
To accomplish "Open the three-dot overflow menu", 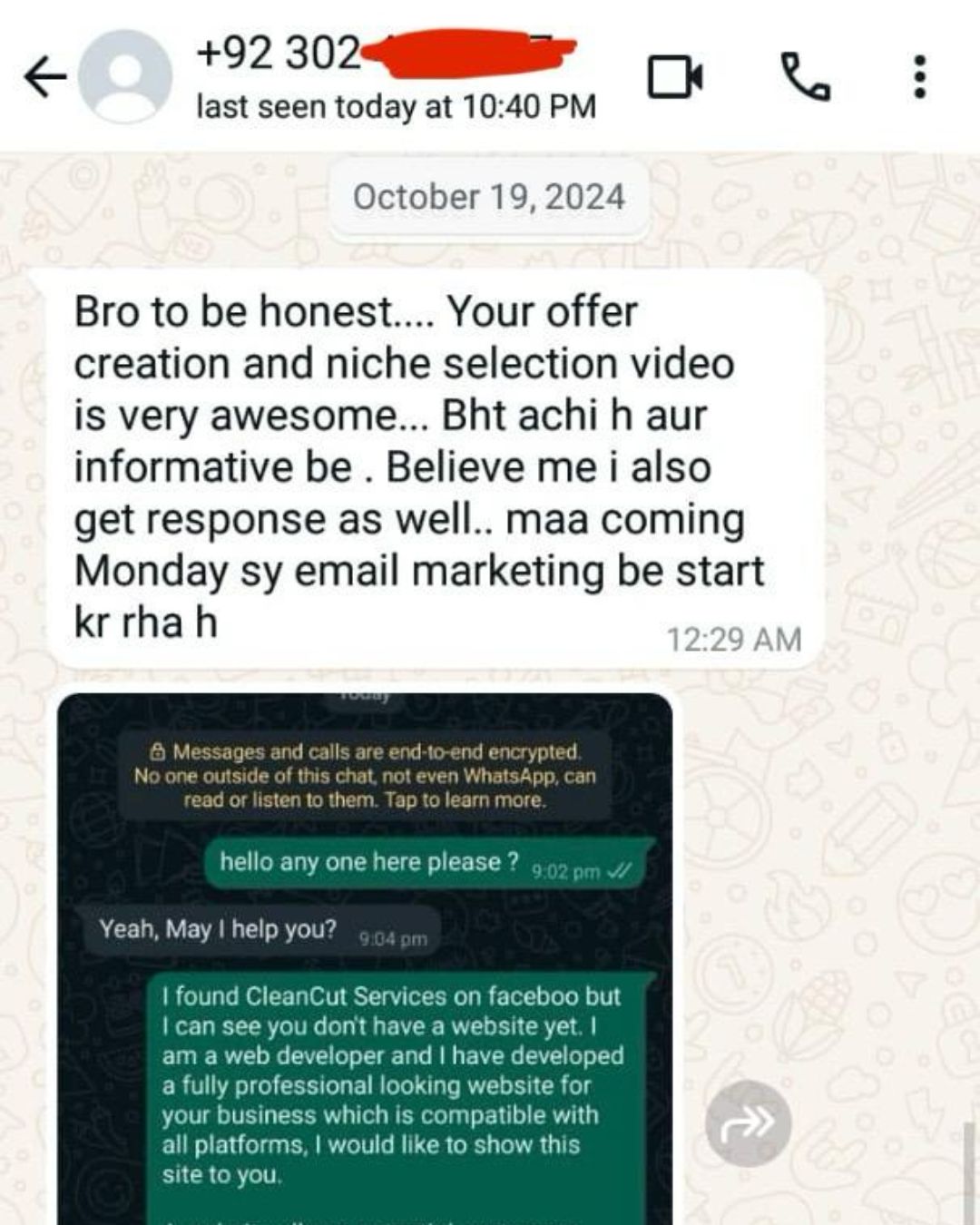I will tap(920, 77).
